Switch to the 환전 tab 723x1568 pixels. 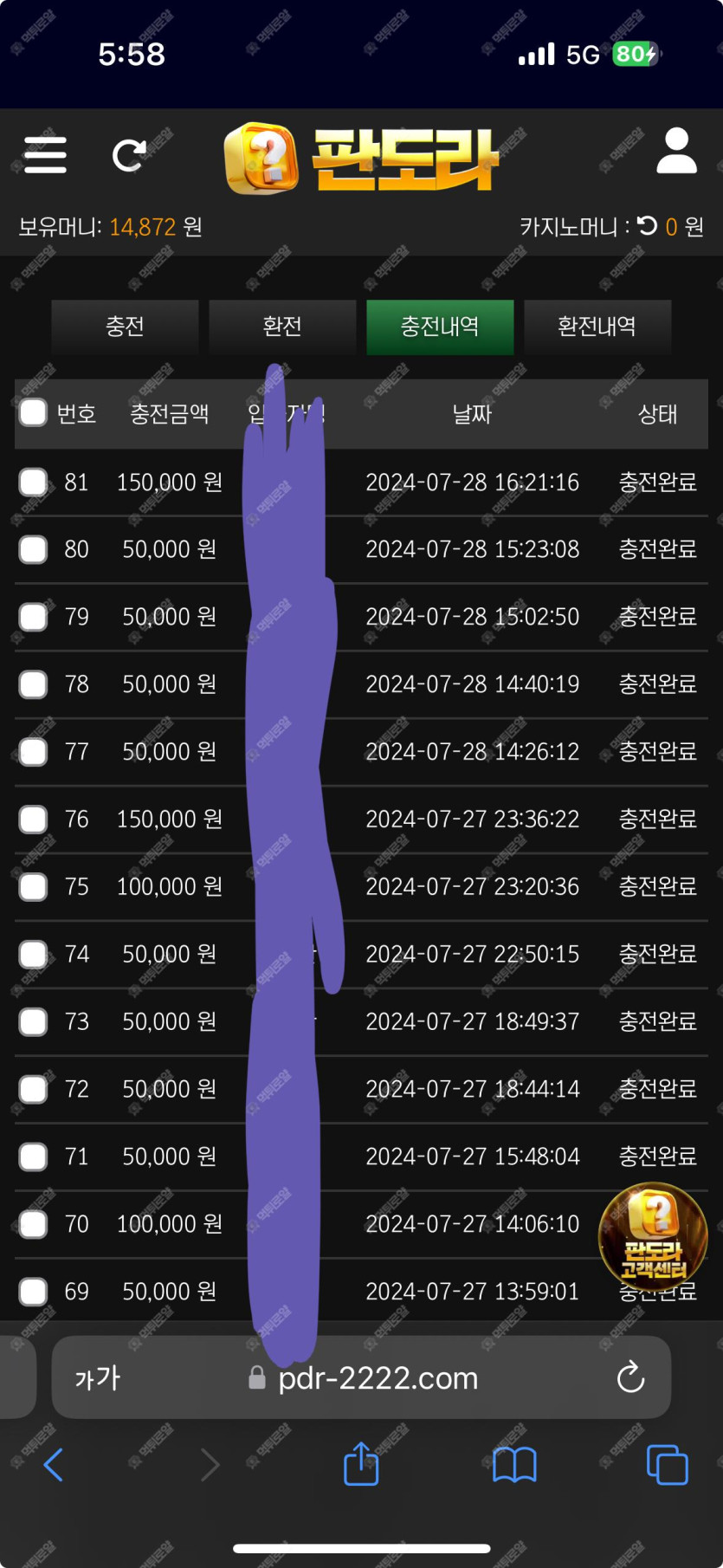(x=282, y=327)
